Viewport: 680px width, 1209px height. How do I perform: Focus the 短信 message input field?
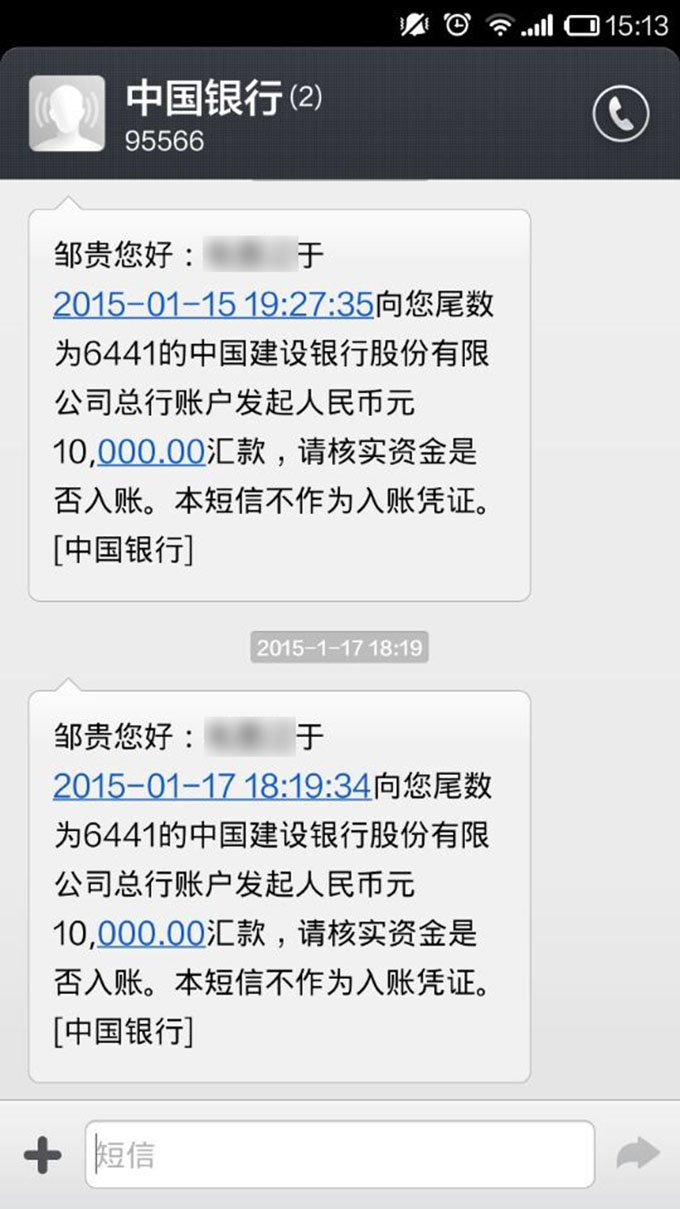coord(340,1155)
